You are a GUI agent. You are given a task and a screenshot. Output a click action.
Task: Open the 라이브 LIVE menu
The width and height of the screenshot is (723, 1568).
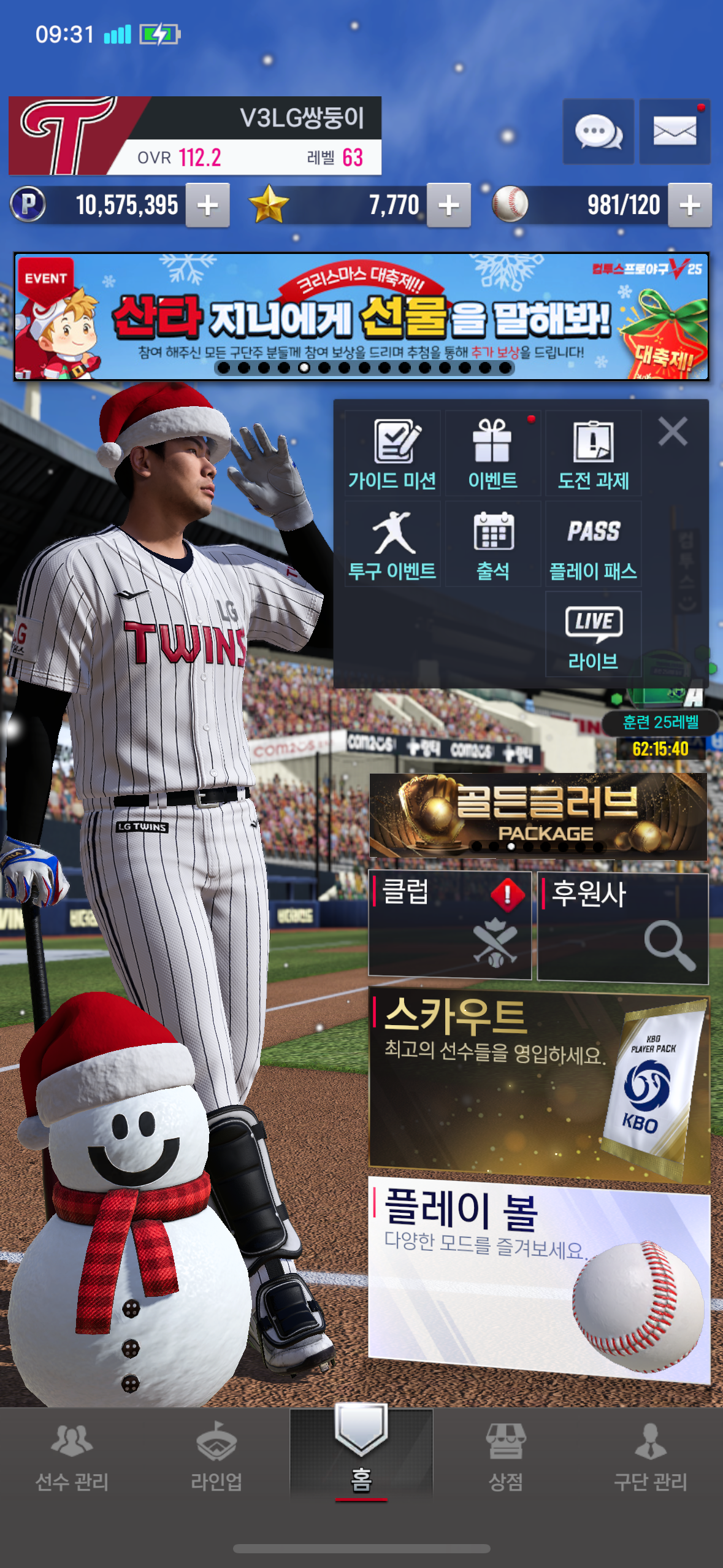coord(593,635)
